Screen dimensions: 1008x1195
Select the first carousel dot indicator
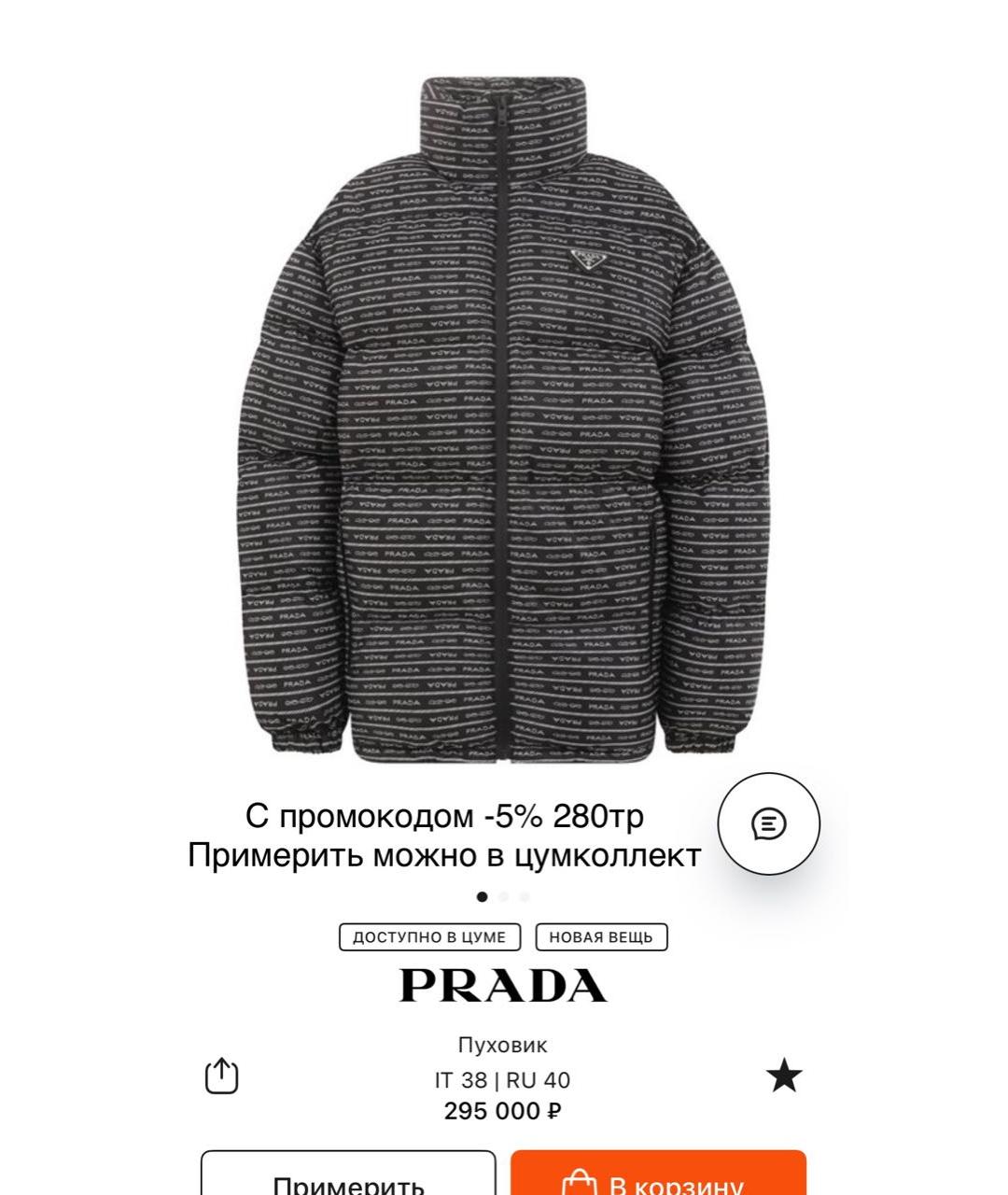tap(482, 896)
